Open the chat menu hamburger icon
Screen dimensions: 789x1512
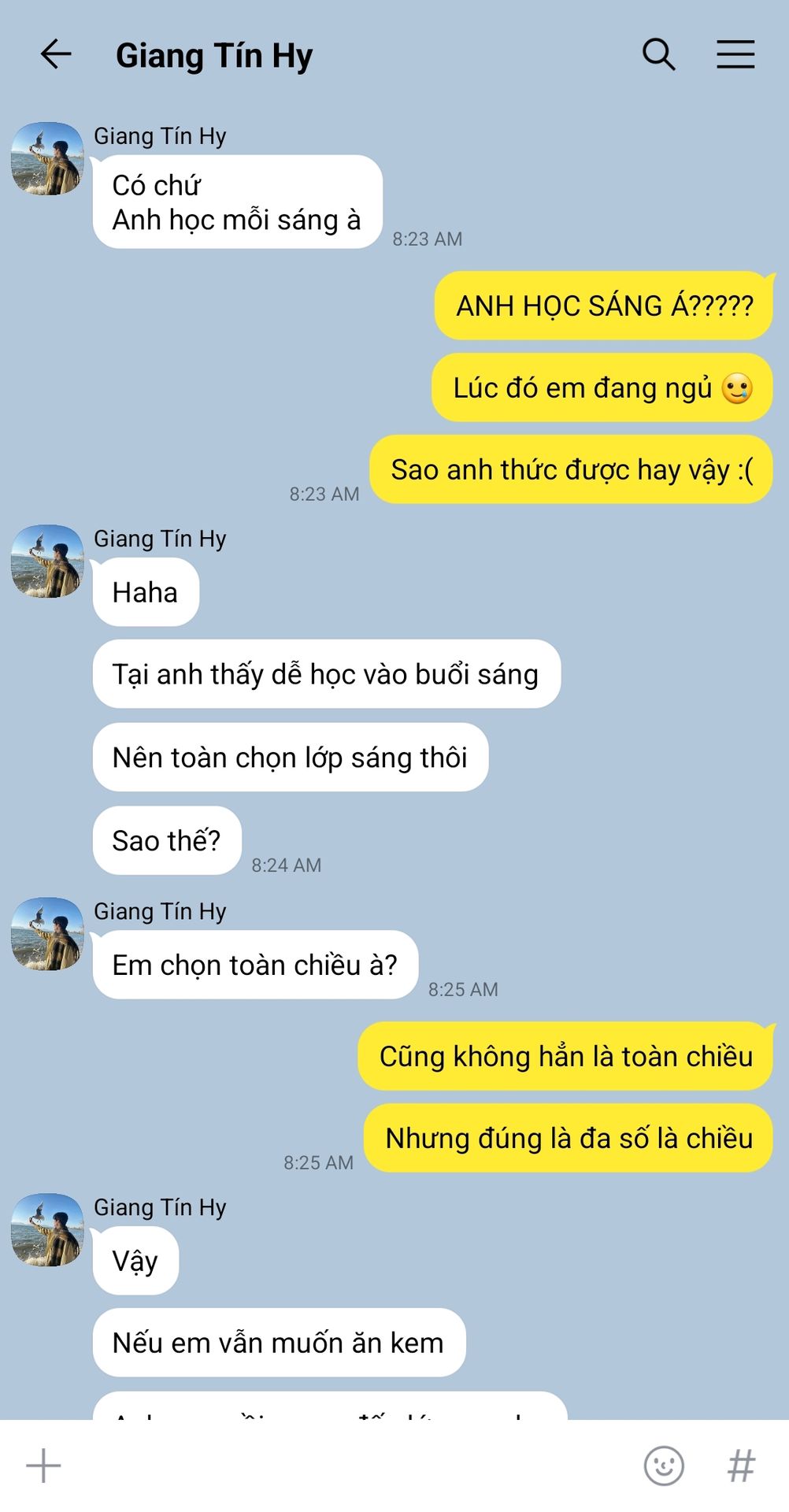point(735,54)
